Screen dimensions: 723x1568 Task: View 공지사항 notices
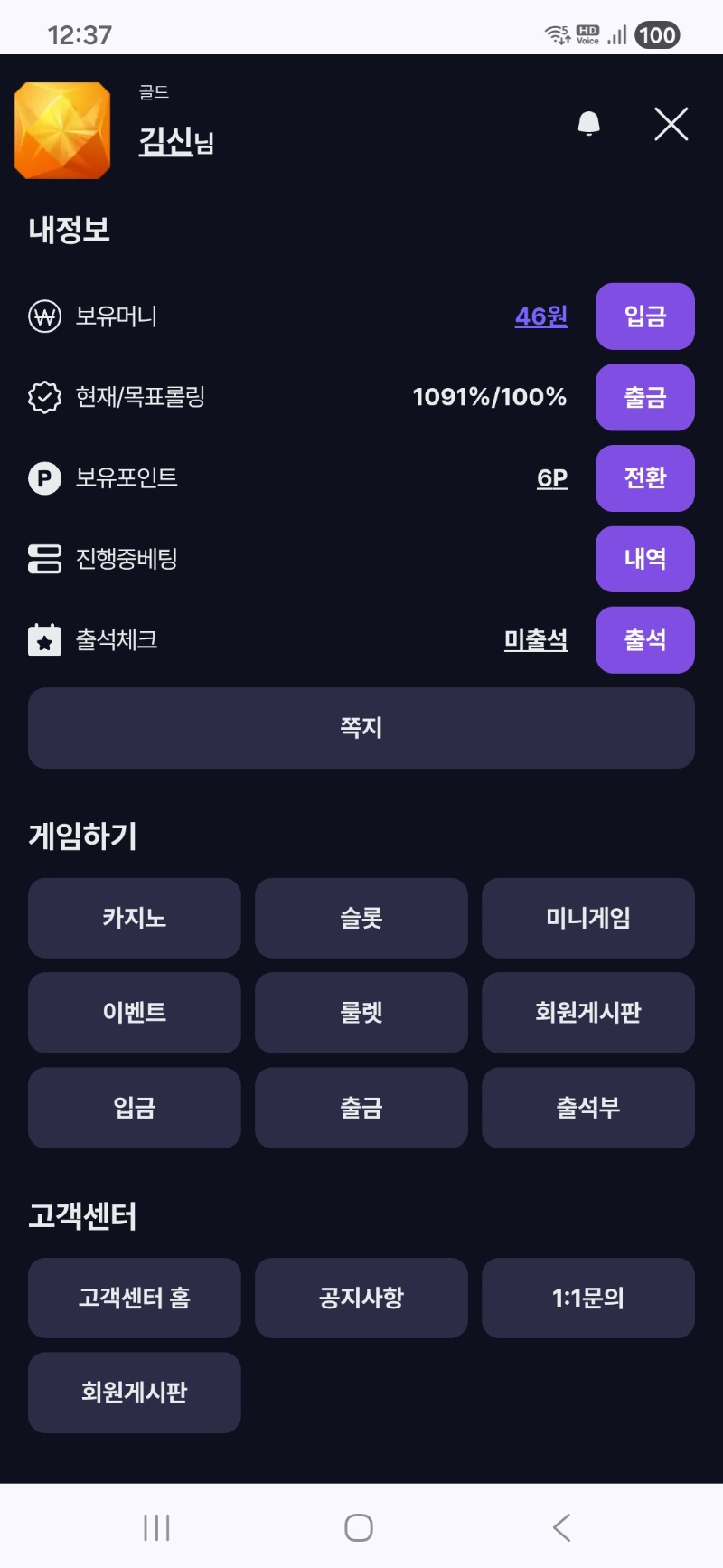pyautogui.click(x=361, y=1298)
